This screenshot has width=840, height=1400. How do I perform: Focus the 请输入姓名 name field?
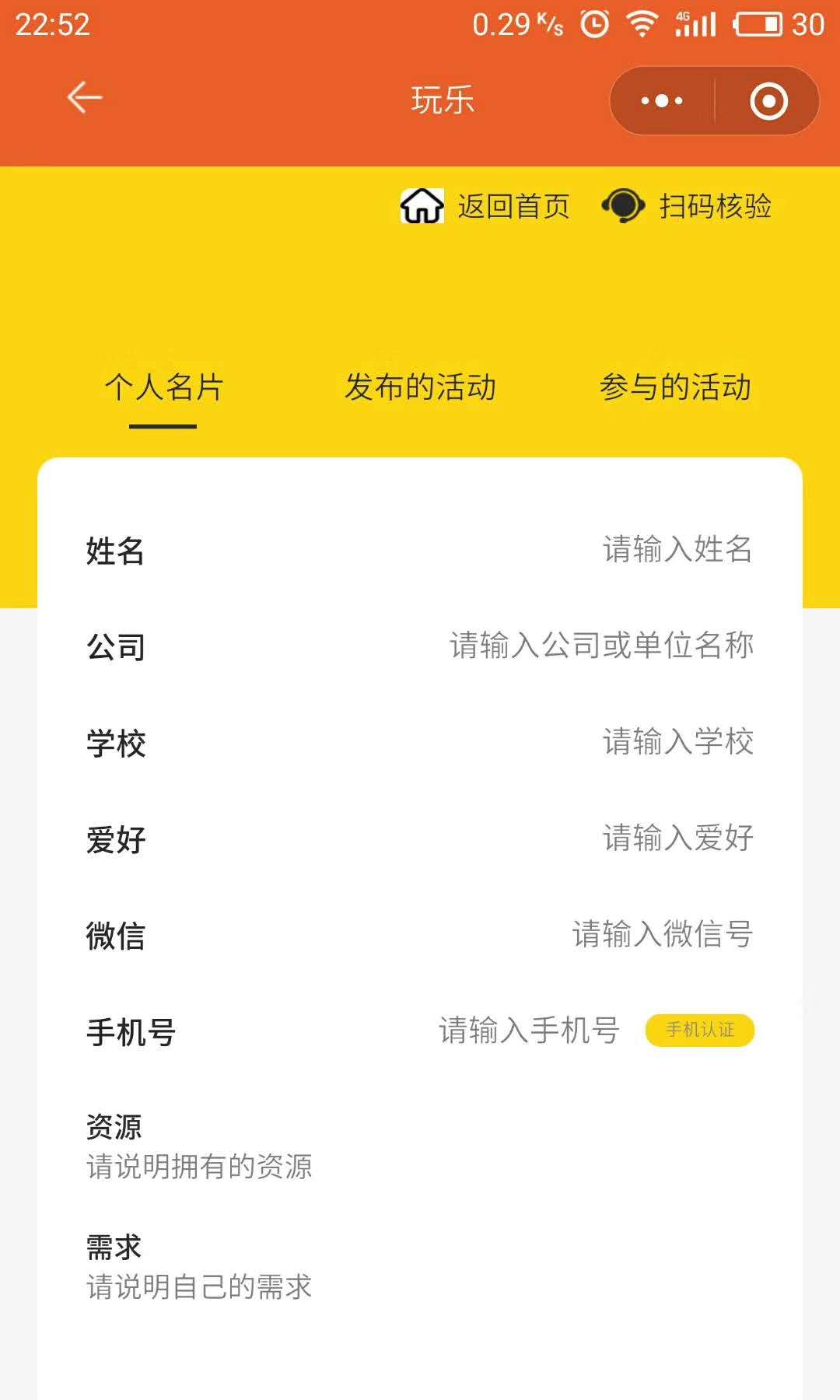click(677, 549)
